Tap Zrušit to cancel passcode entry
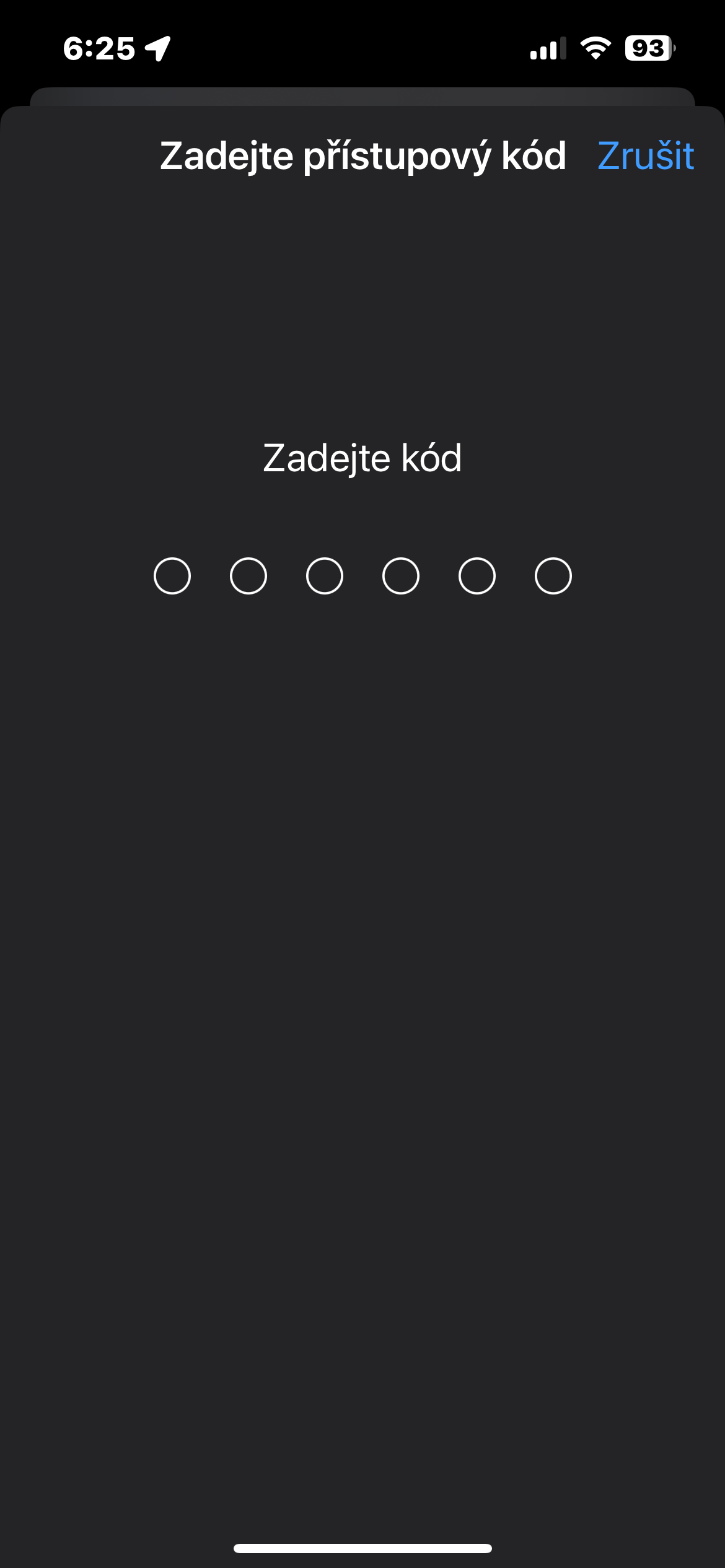 pos(645,155)
